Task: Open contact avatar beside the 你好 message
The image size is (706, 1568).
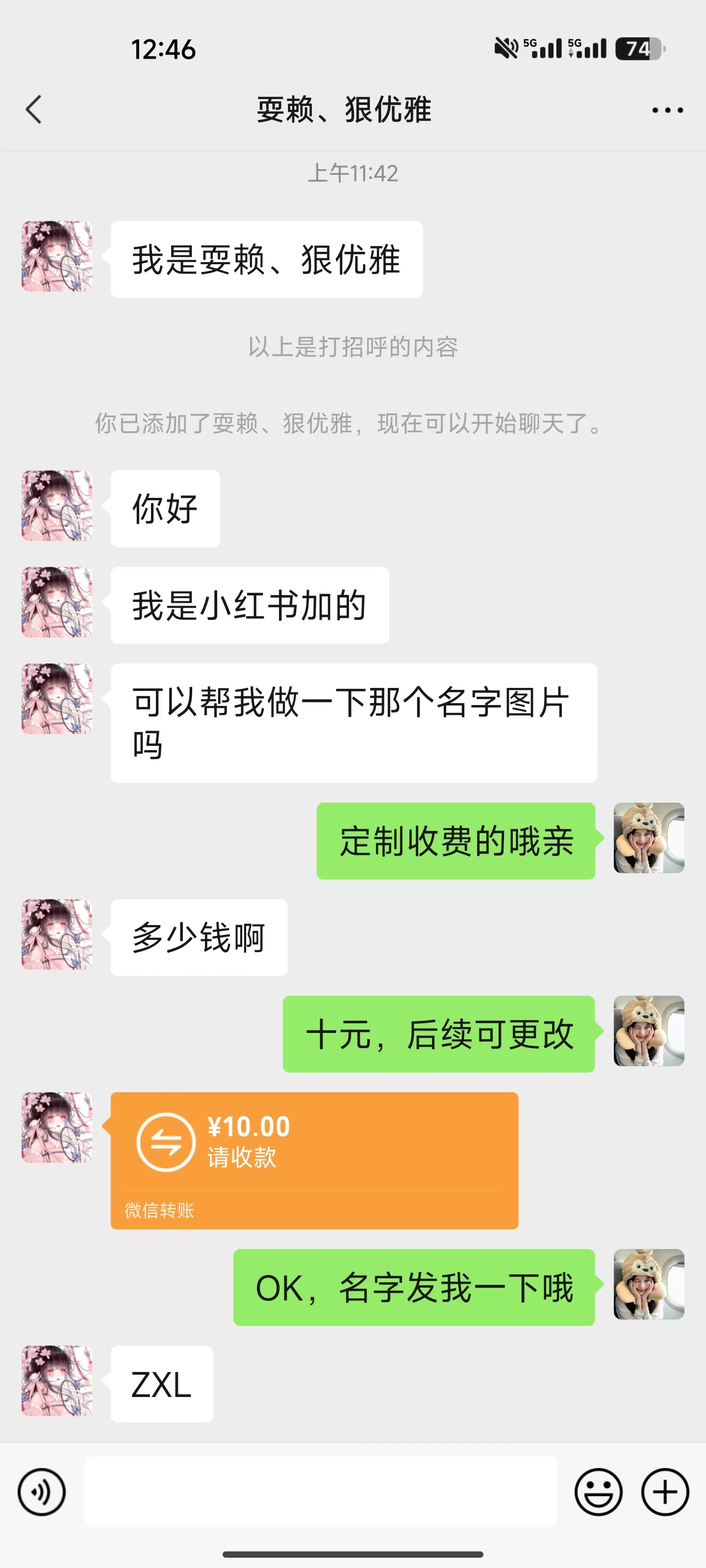Action: (57, 505)
